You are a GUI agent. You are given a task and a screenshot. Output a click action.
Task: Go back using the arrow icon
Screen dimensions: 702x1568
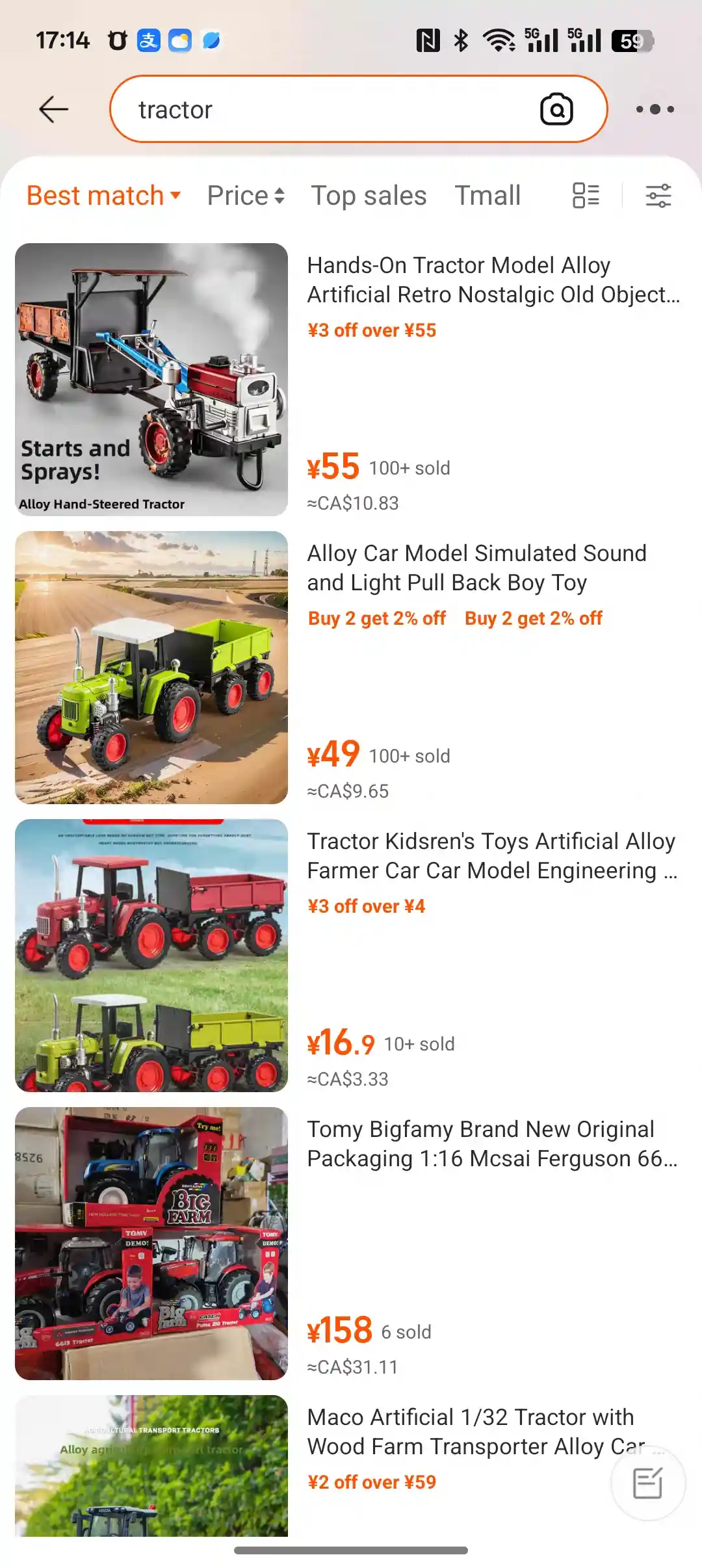click(x=53, y=109)
